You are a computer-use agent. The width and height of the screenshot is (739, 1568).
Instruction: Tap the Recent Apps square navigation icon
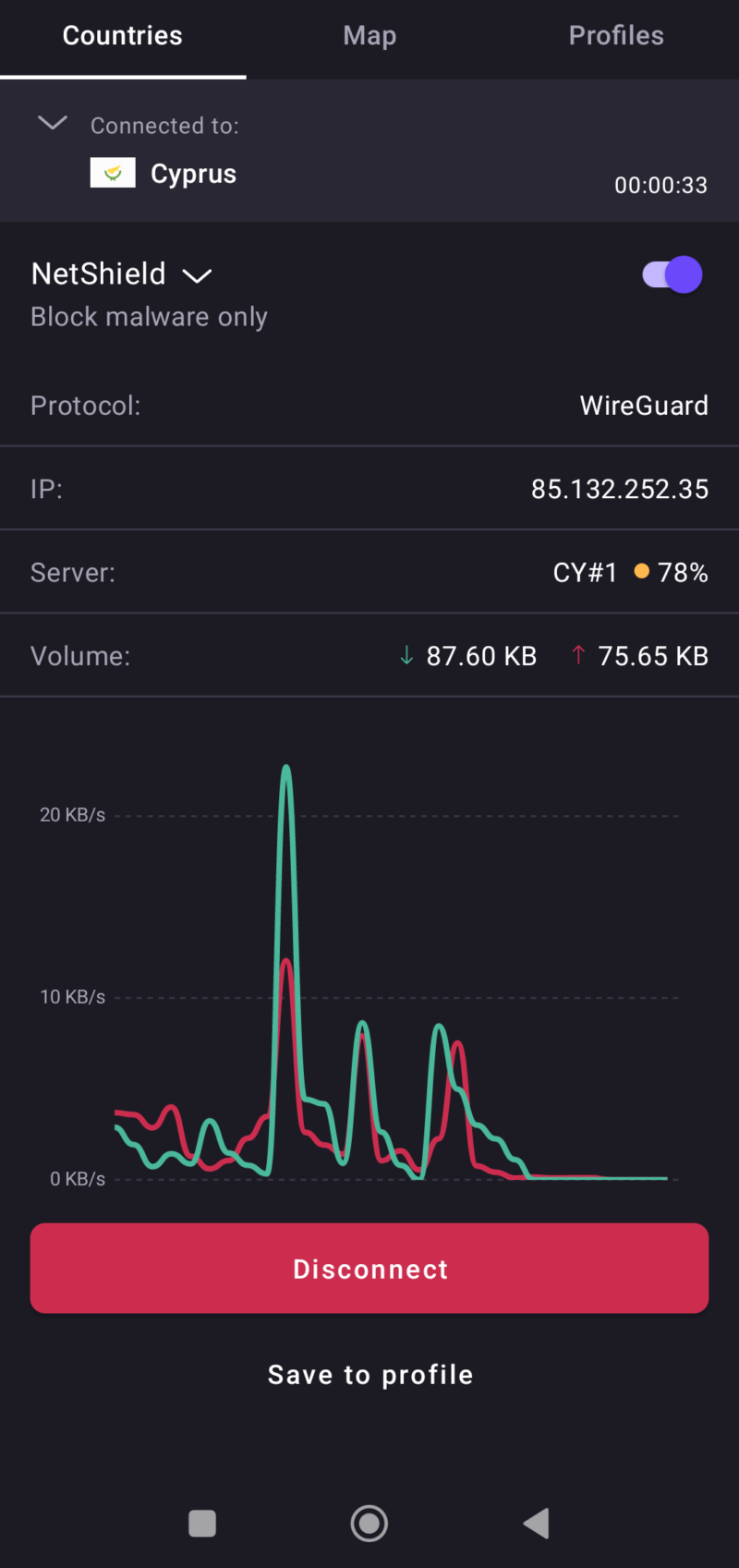coord(201,1524)
